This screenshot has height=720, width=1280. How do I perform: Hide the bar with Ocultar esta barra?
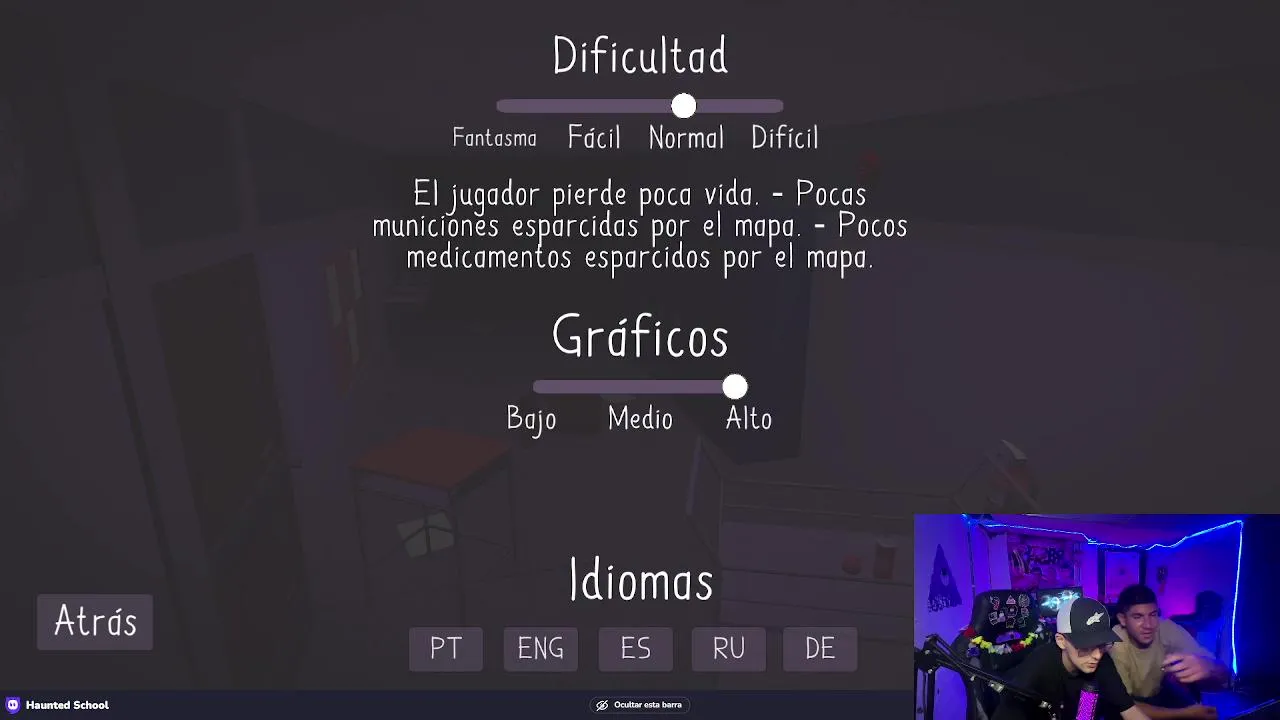coord(639,705)
